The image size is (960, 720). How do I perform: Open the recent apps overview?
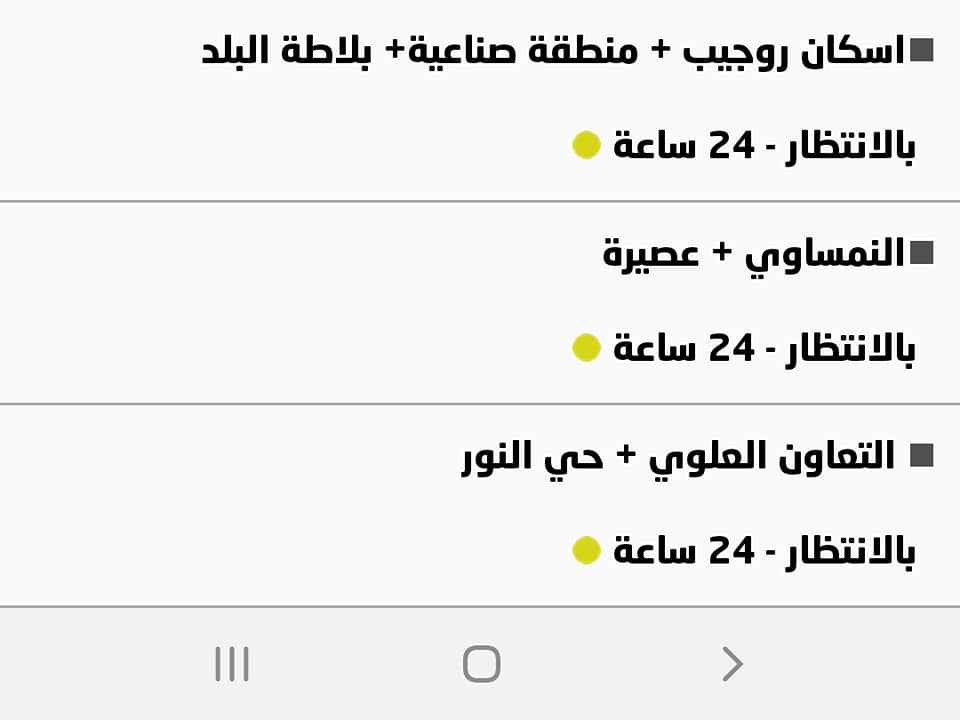(231, 664)
